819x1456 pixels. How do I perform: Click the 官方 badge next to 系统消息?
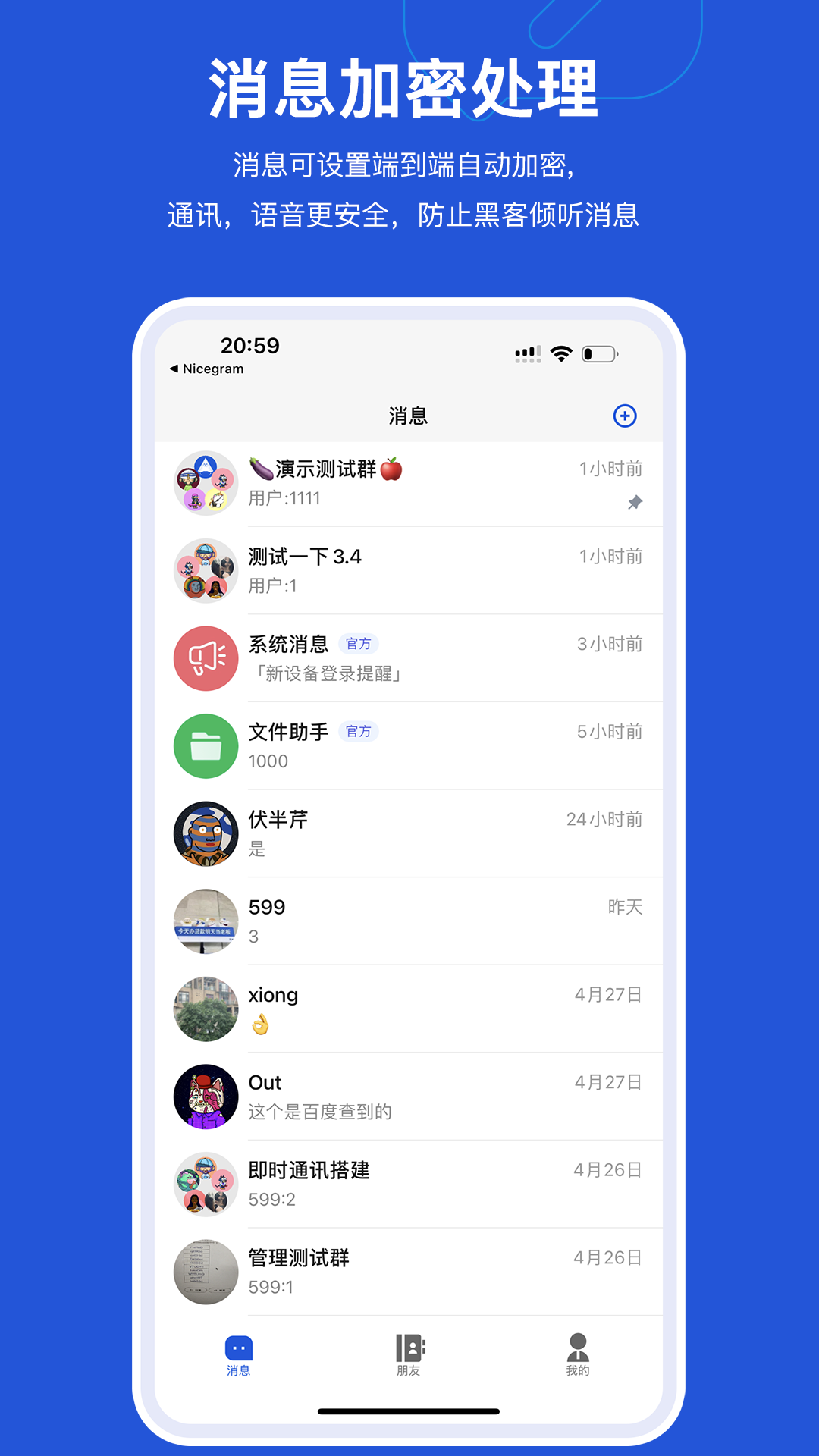pyautogui.click(x=359, y=644)
